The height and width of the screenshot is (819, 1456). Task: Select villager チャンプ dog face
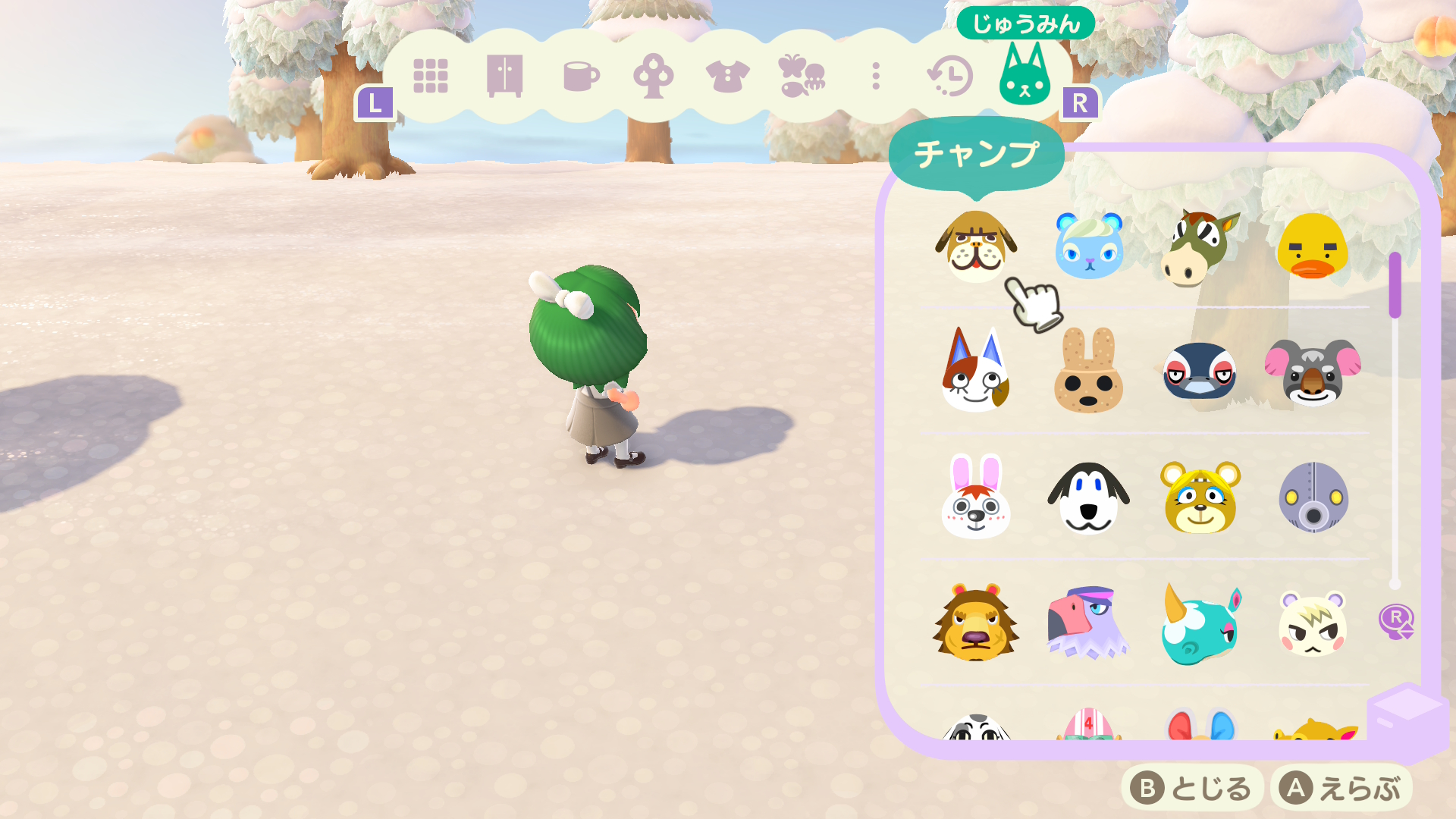976,246
